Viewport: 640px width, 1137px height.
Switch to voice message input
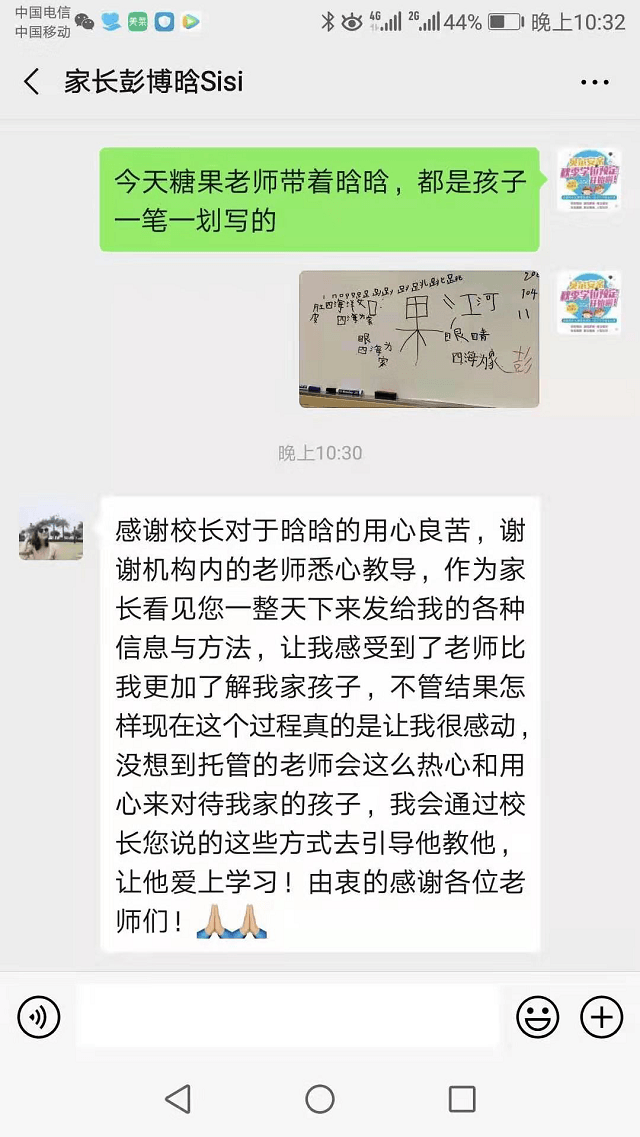pyautogui.click(x=39, y=1017)
